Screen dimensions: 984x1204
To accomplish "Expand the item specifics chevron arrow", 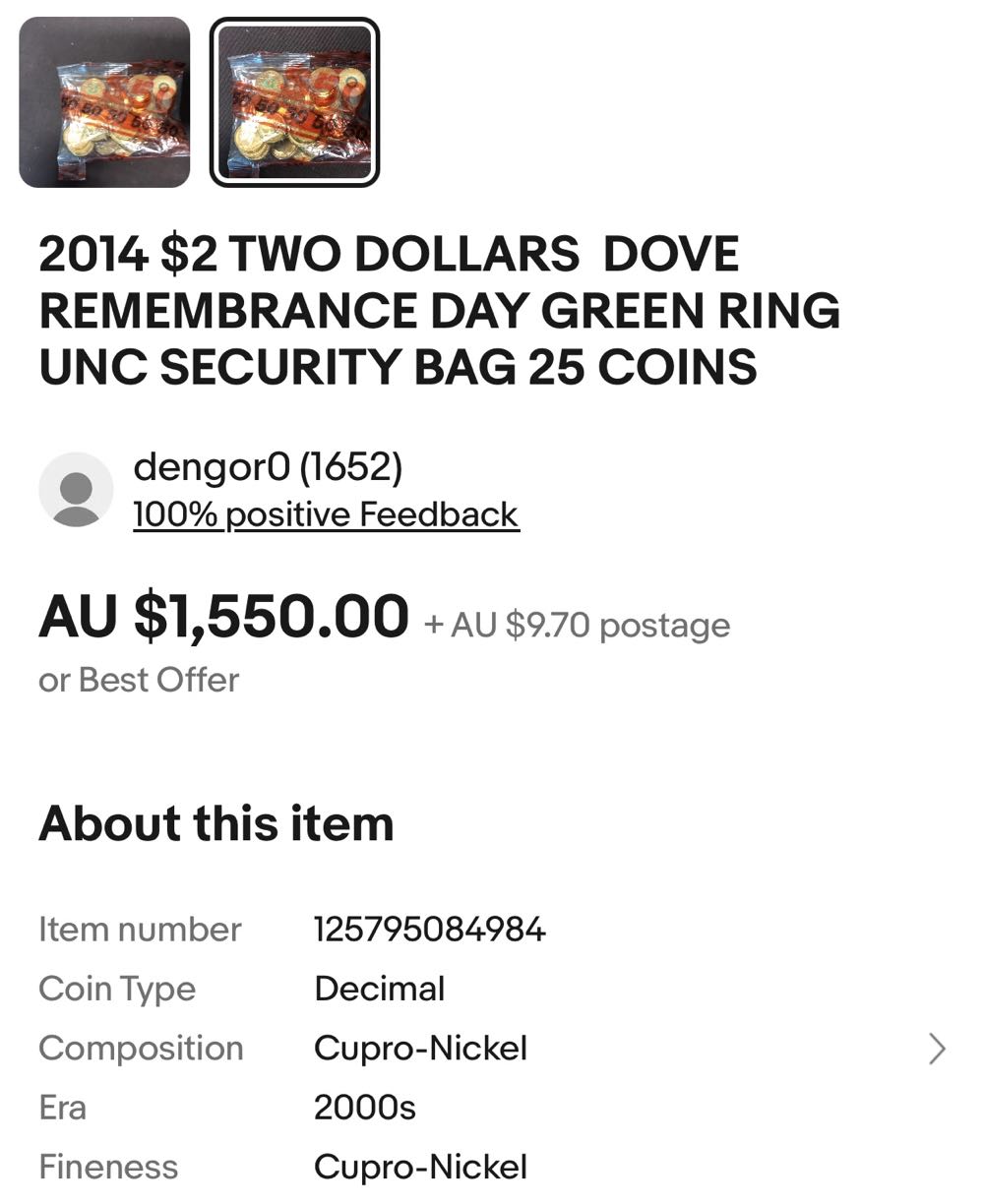I will 935,1048.
